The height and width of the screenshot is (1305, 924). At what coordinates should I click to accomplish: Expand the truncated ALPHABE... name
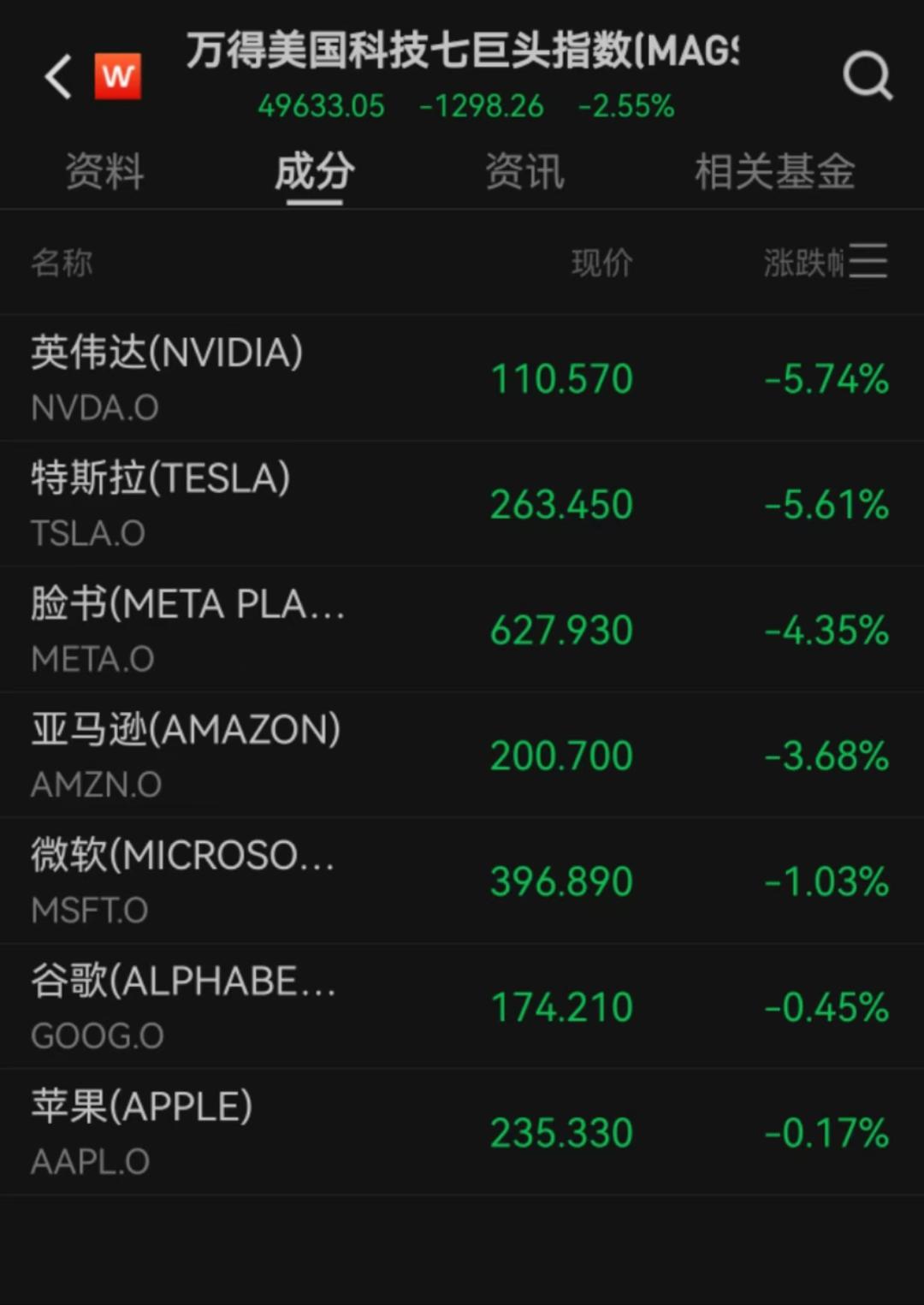[x=184, y=982]
